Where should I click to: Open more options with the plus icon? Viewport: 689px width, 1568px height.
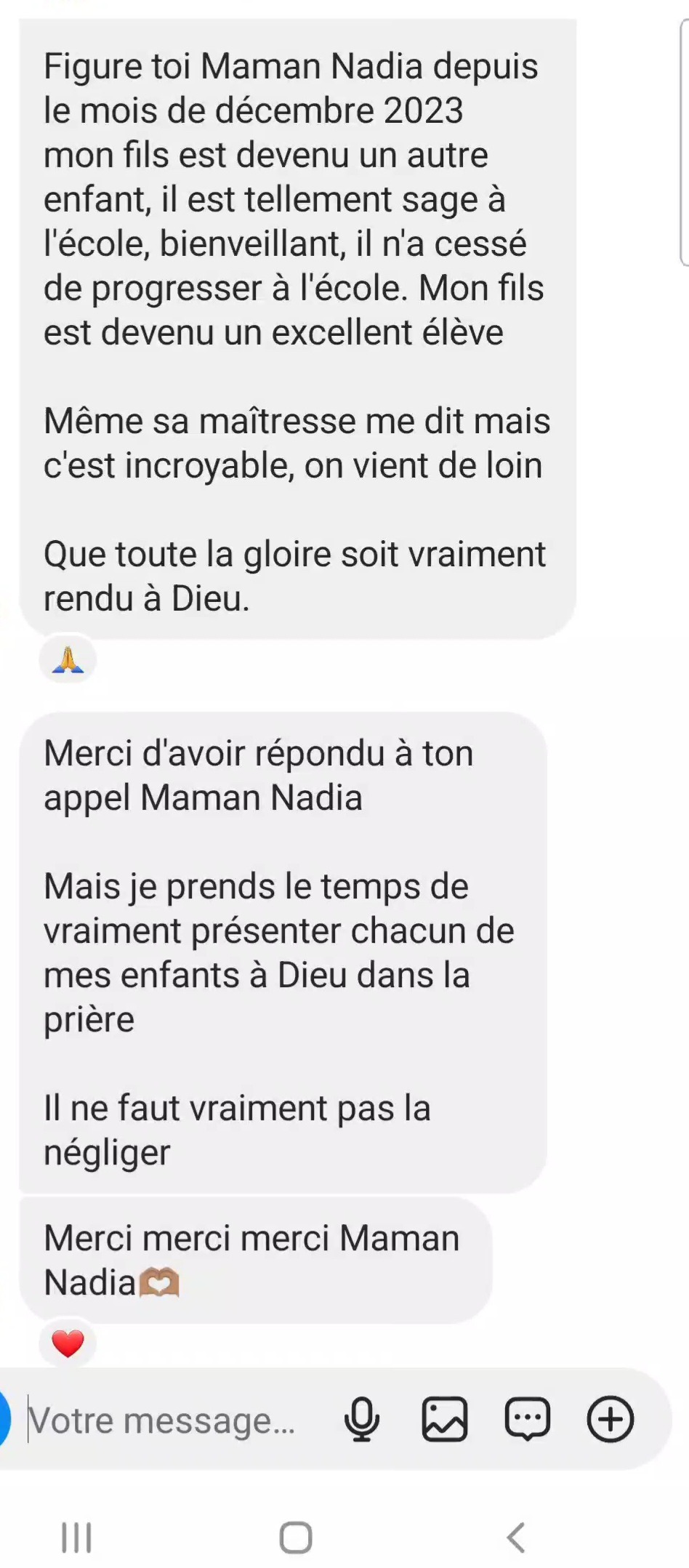pos(610,1419)
